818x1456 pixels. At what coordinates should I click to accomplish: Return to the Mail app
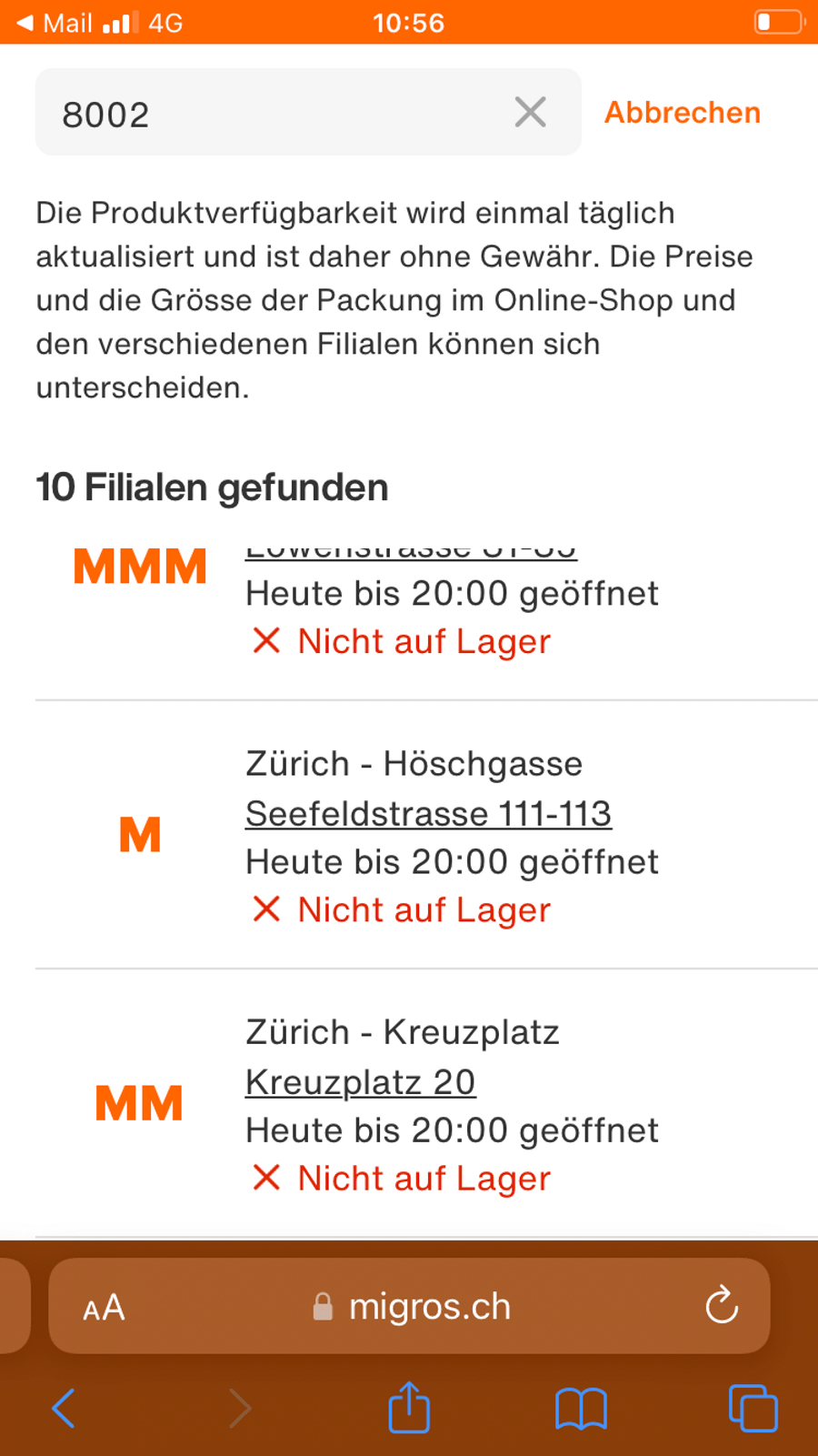[55, 23]
